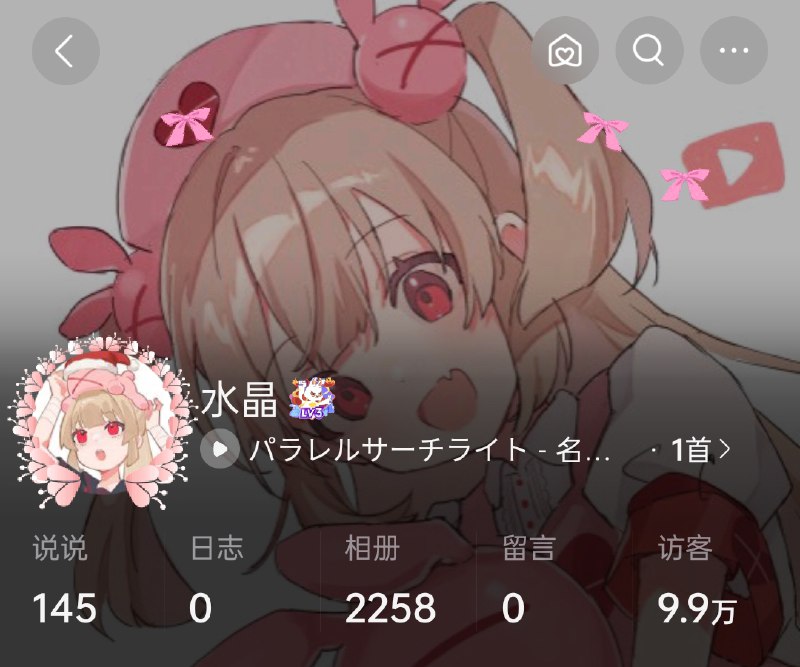Open the heart-house dress-up icon
Viewport: 800px width, 667px height.
[565, 51]
